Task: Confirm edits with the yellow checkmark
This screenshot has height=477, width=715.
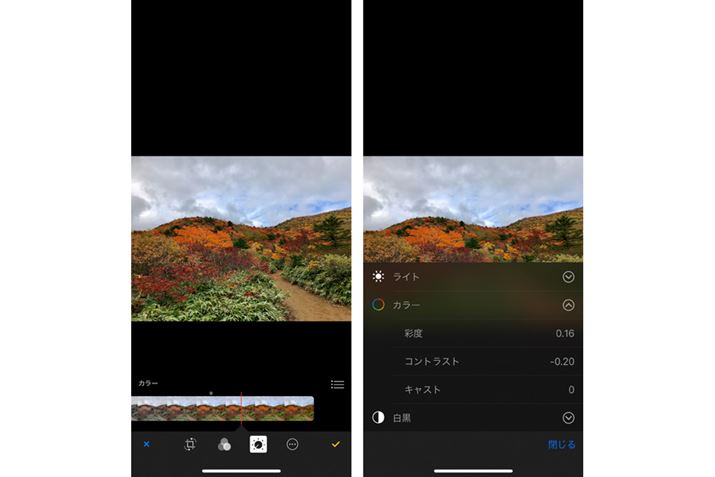Action: click(336, 444)
